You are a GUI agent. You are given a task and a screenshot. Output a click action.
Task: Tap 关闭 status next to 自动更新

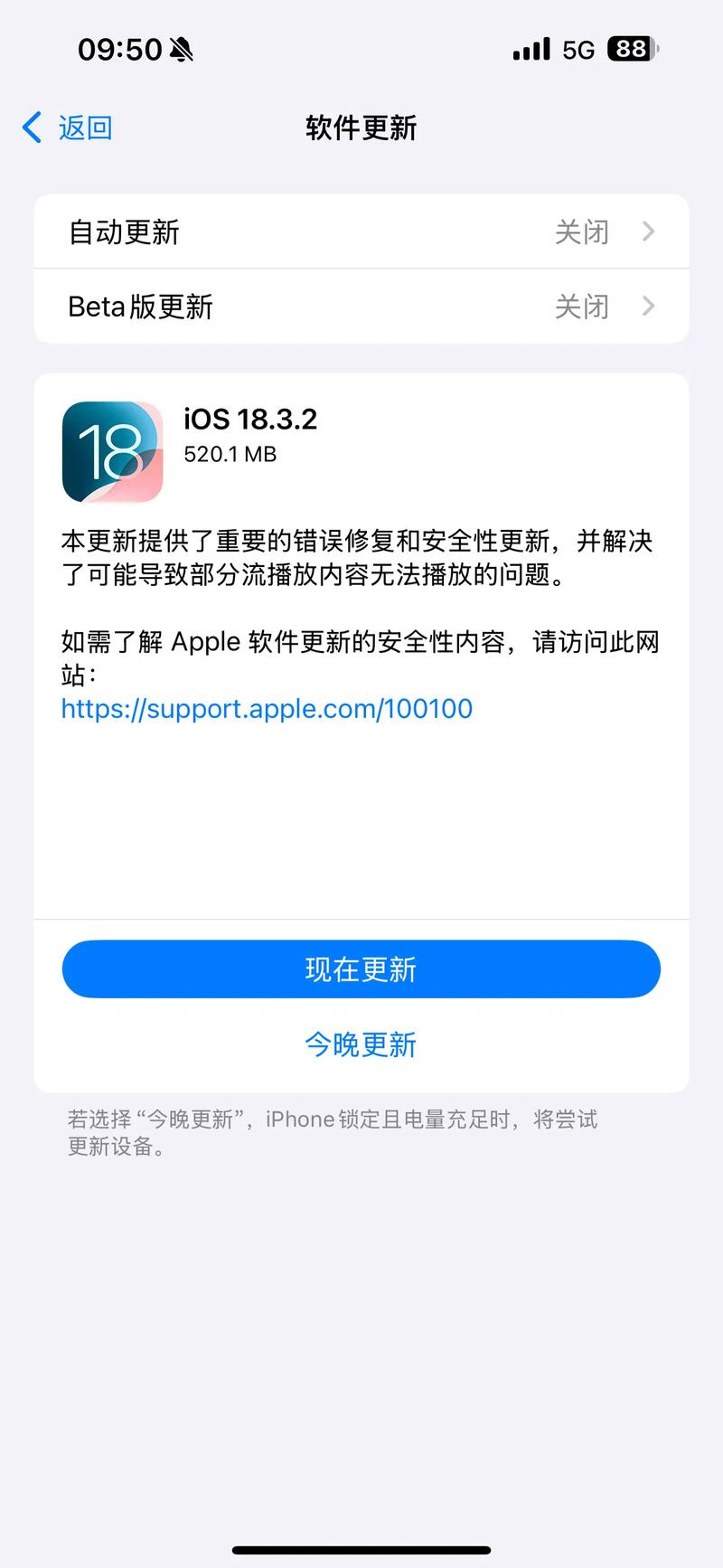coord(583,232)
